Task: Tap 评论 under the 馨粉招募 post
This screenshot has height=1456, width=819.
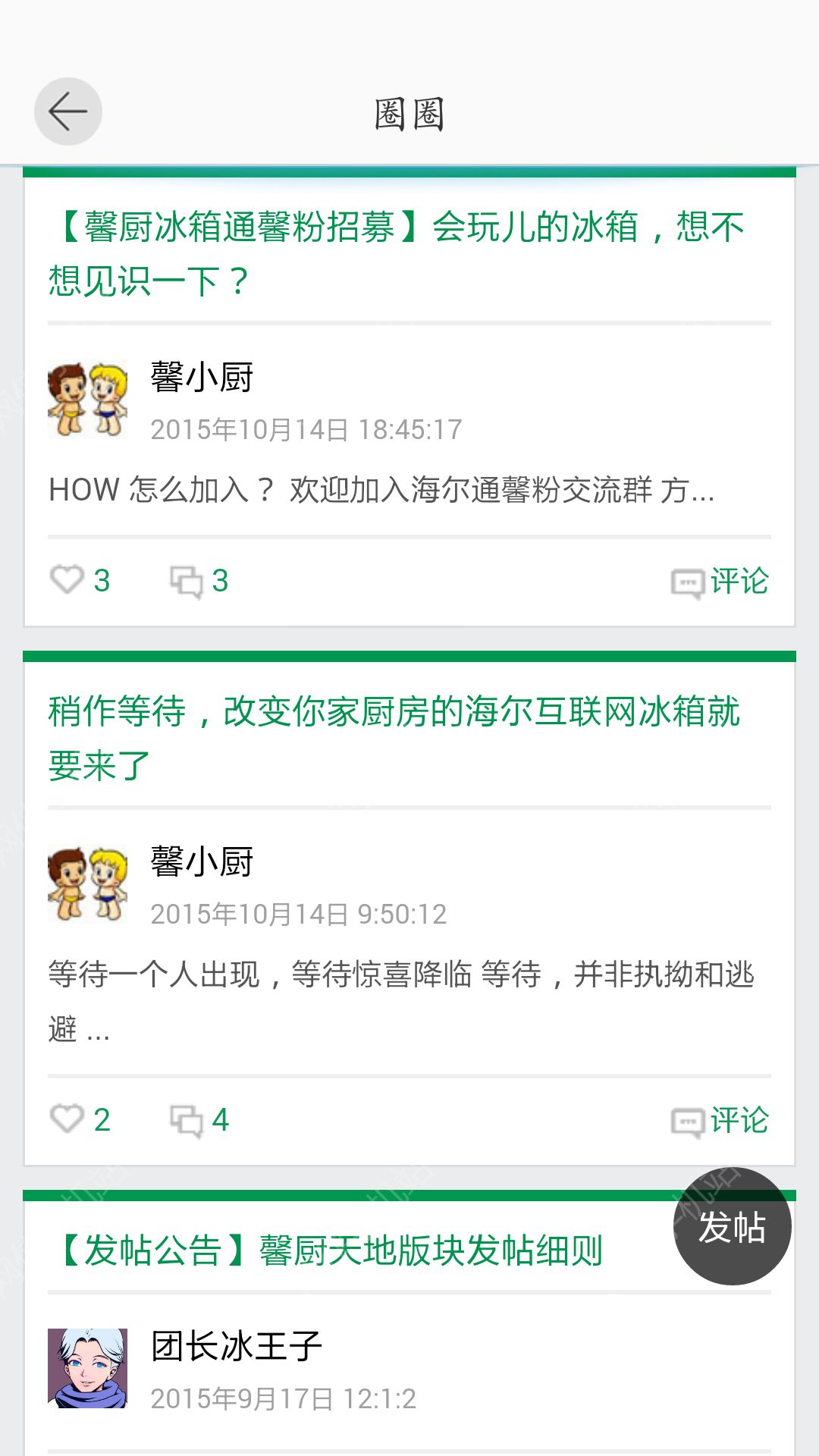Action: (x=720, y=582)
